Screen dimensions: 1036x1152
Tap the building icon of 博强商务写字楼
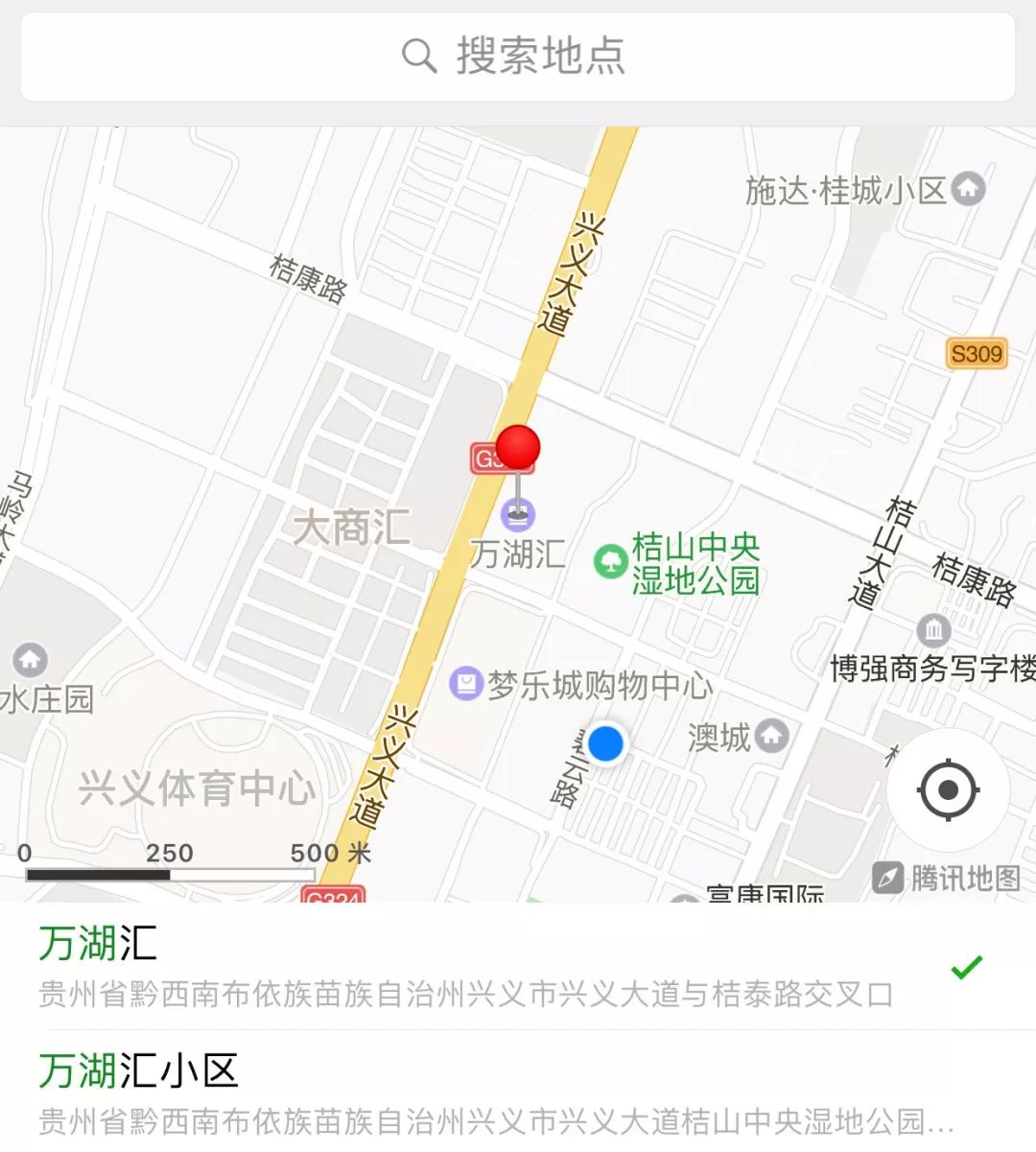click(933, 631)
